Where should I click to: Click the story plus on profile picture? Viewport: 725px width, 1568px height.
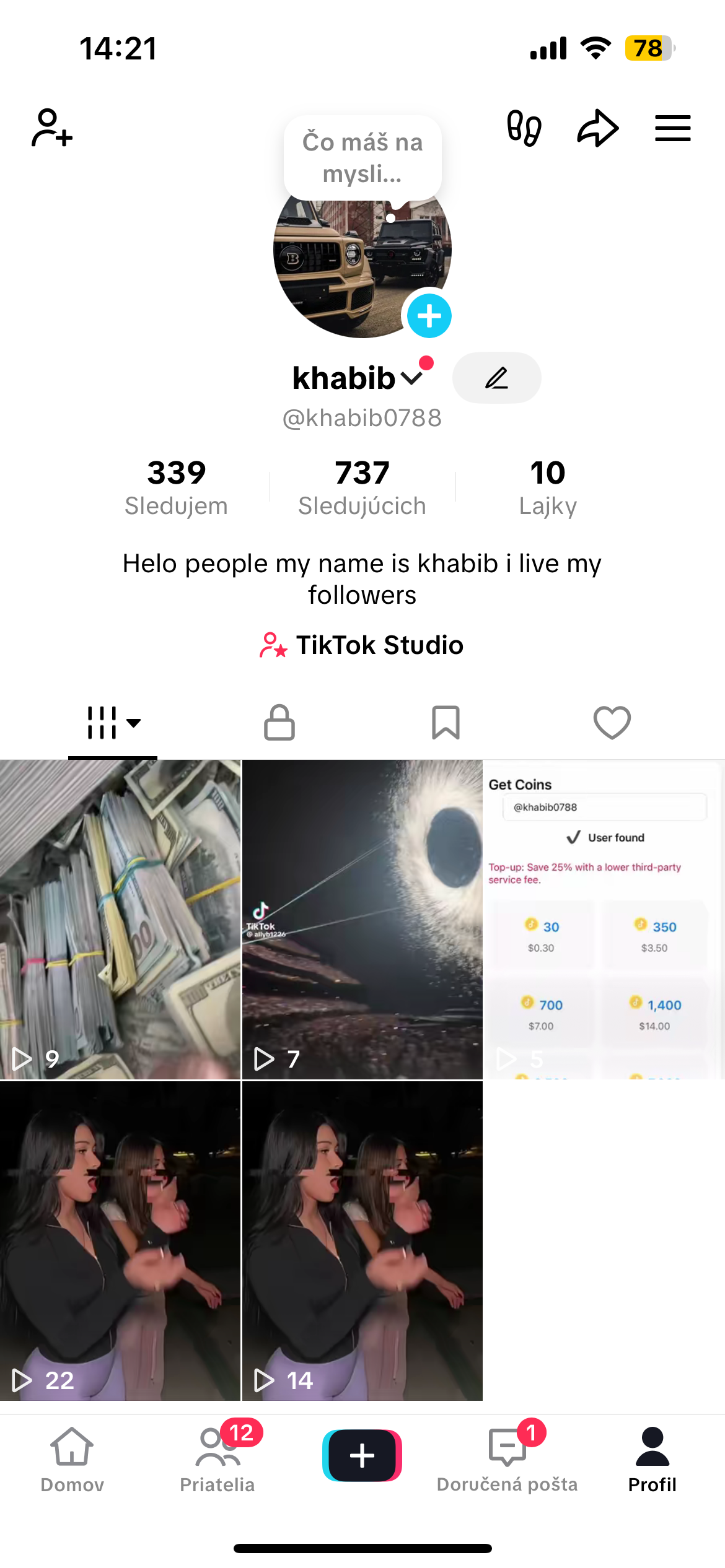429,316
